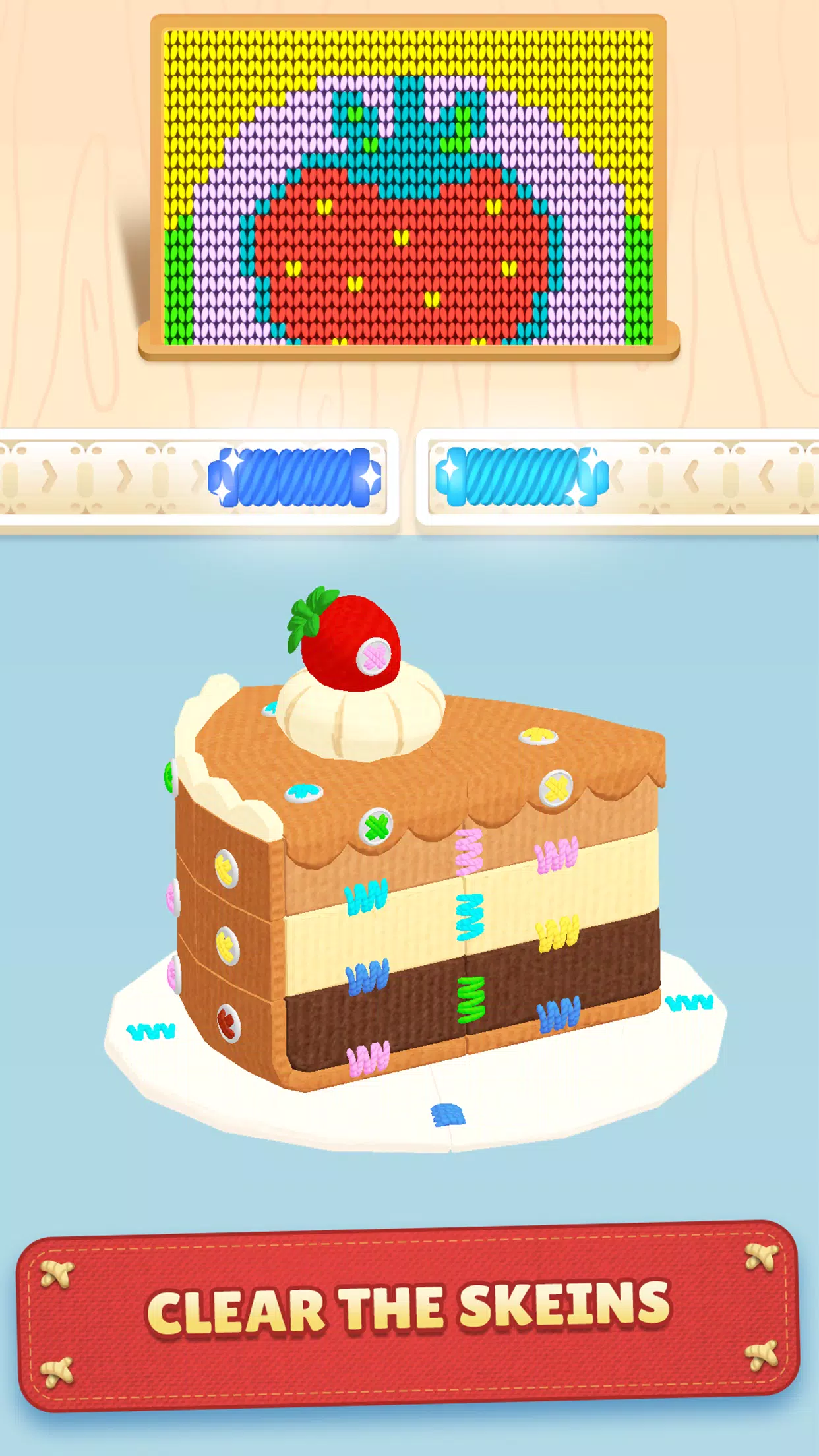Tap the green button on the frosting

tap(376, 827)
